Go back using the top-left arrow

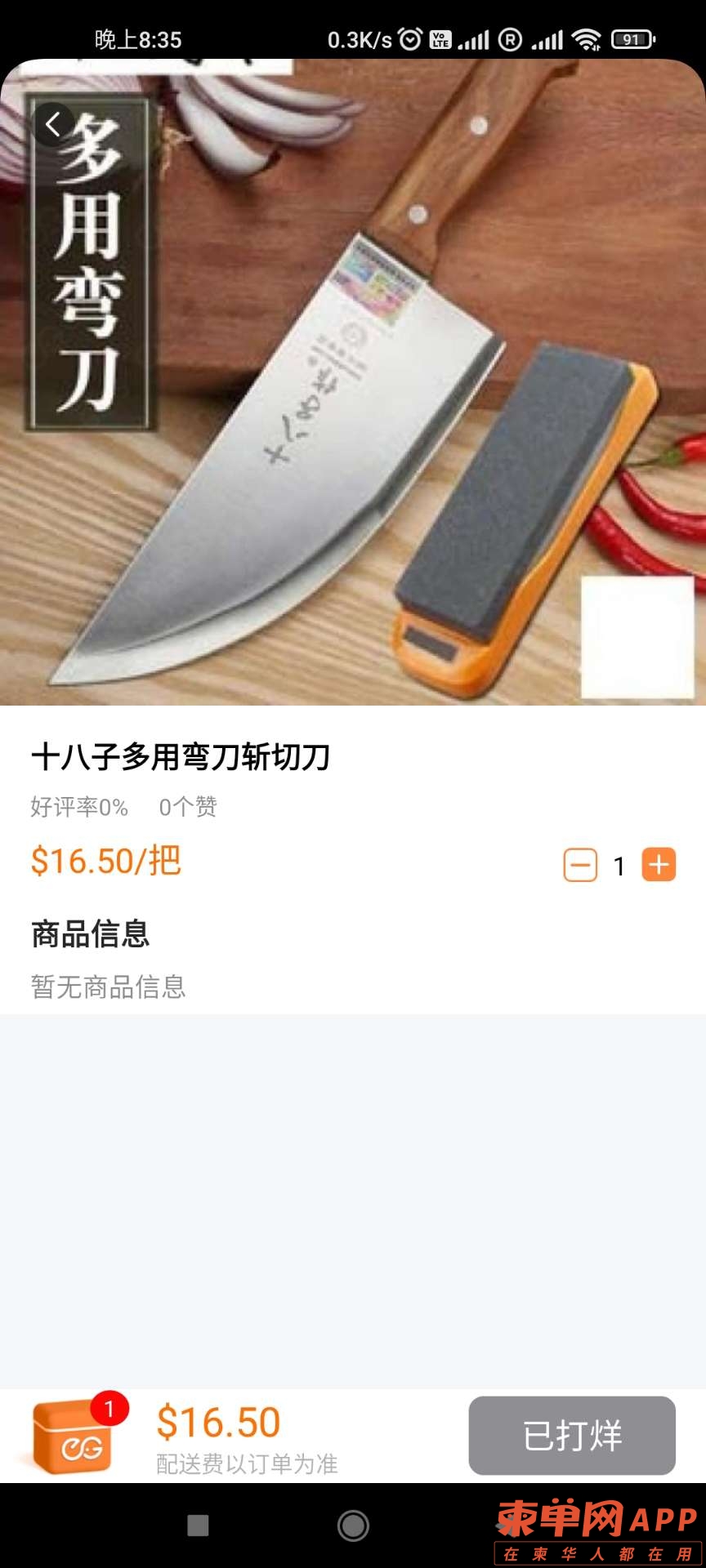(54, 125)
